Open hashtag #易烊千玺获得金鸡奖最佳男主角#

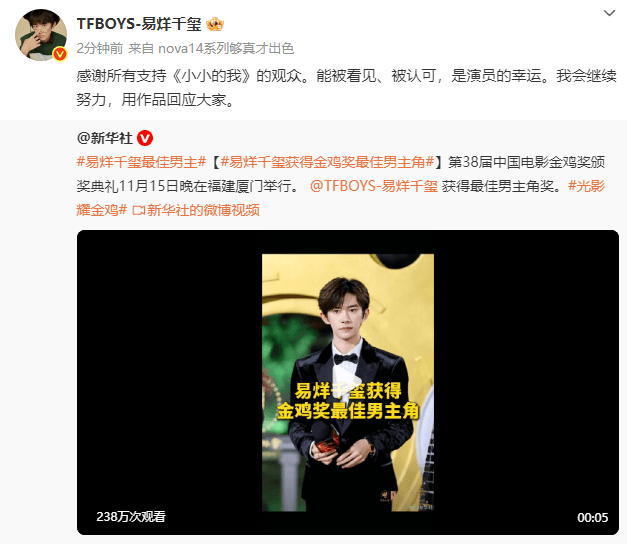click(331, 162)
